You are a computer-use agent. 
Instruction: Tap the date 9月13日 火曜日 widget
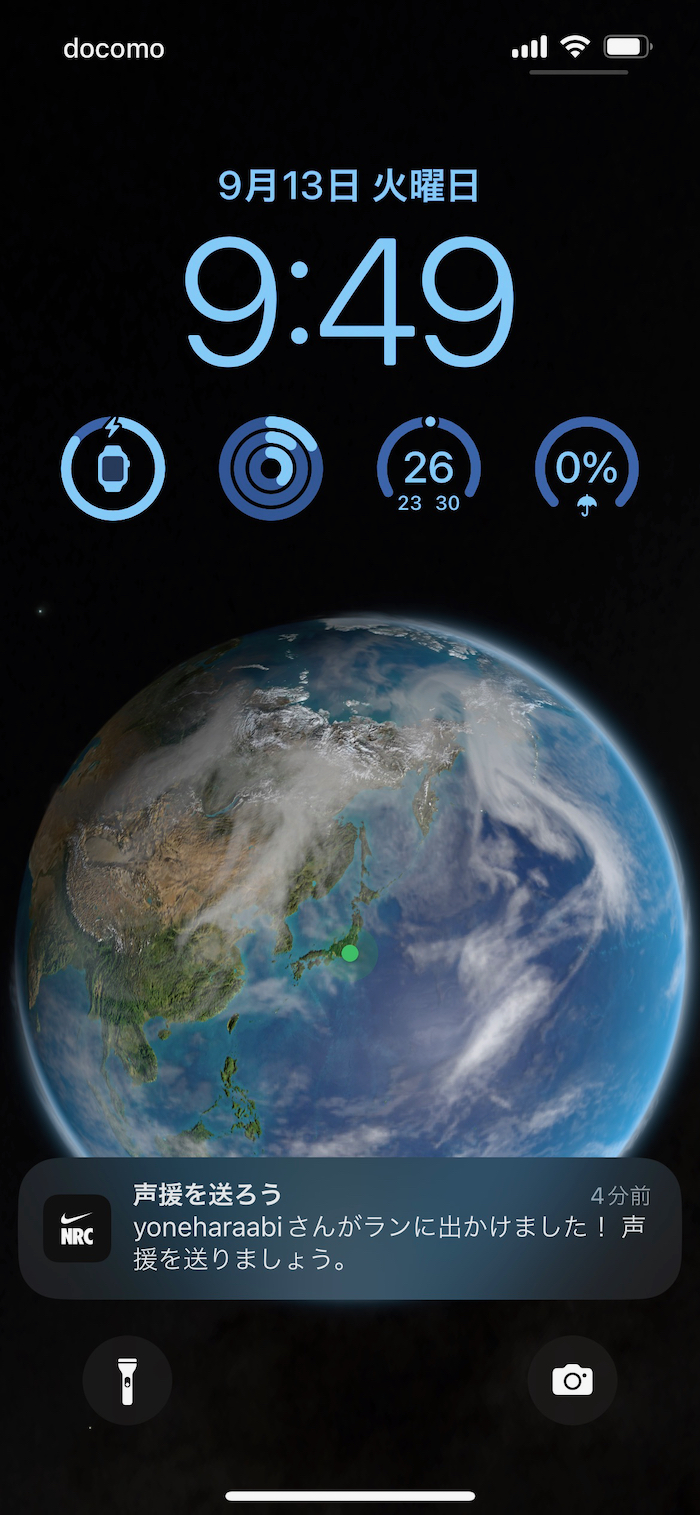pyautogui.click(x=349, y=186)
